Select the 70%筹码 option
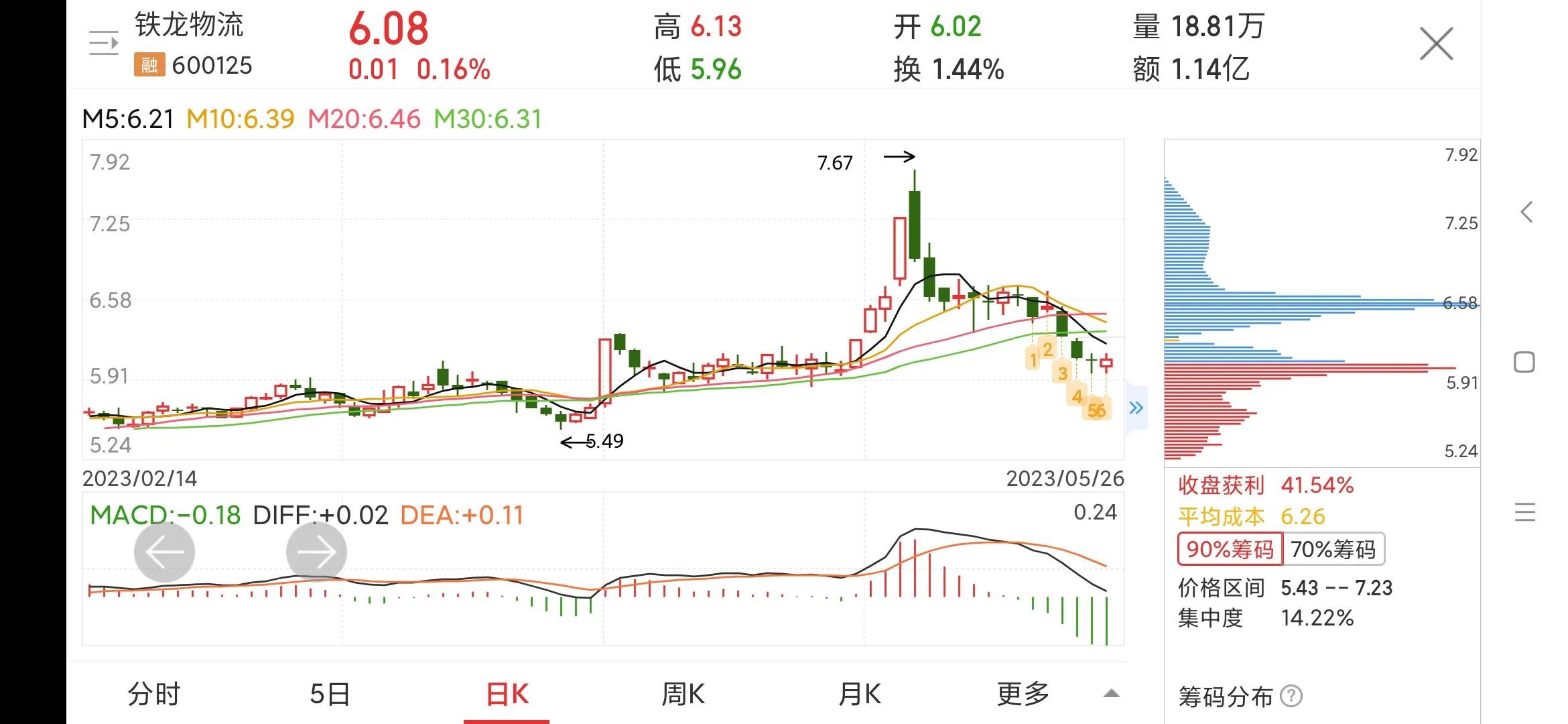Image resolution: width=1568 pixels, height=724 pixels. click(x=1333, y=550)
